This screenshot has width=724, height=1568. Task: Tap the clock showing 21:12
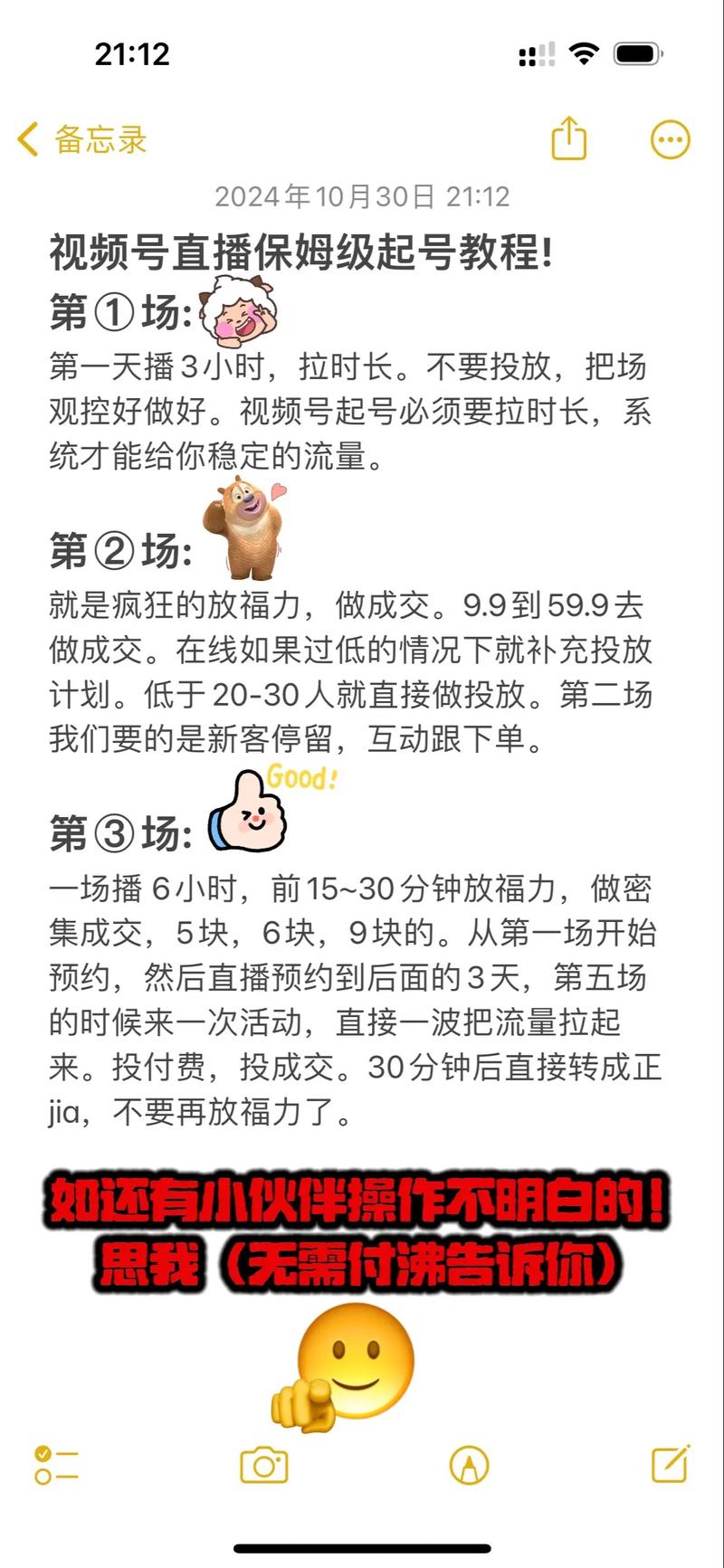[x=129, y=54]
